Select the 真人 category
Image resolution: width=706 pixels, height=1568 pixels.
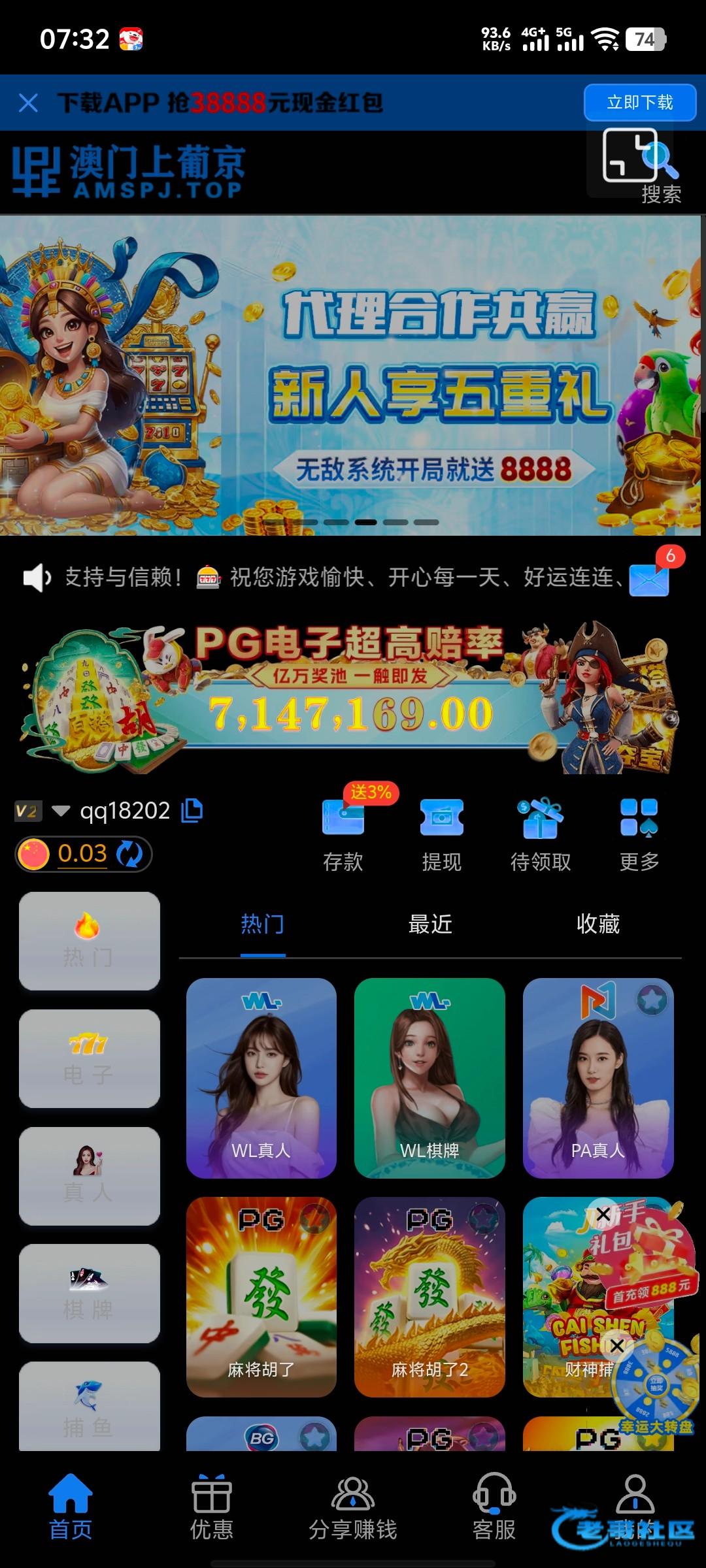[90, 1176]
